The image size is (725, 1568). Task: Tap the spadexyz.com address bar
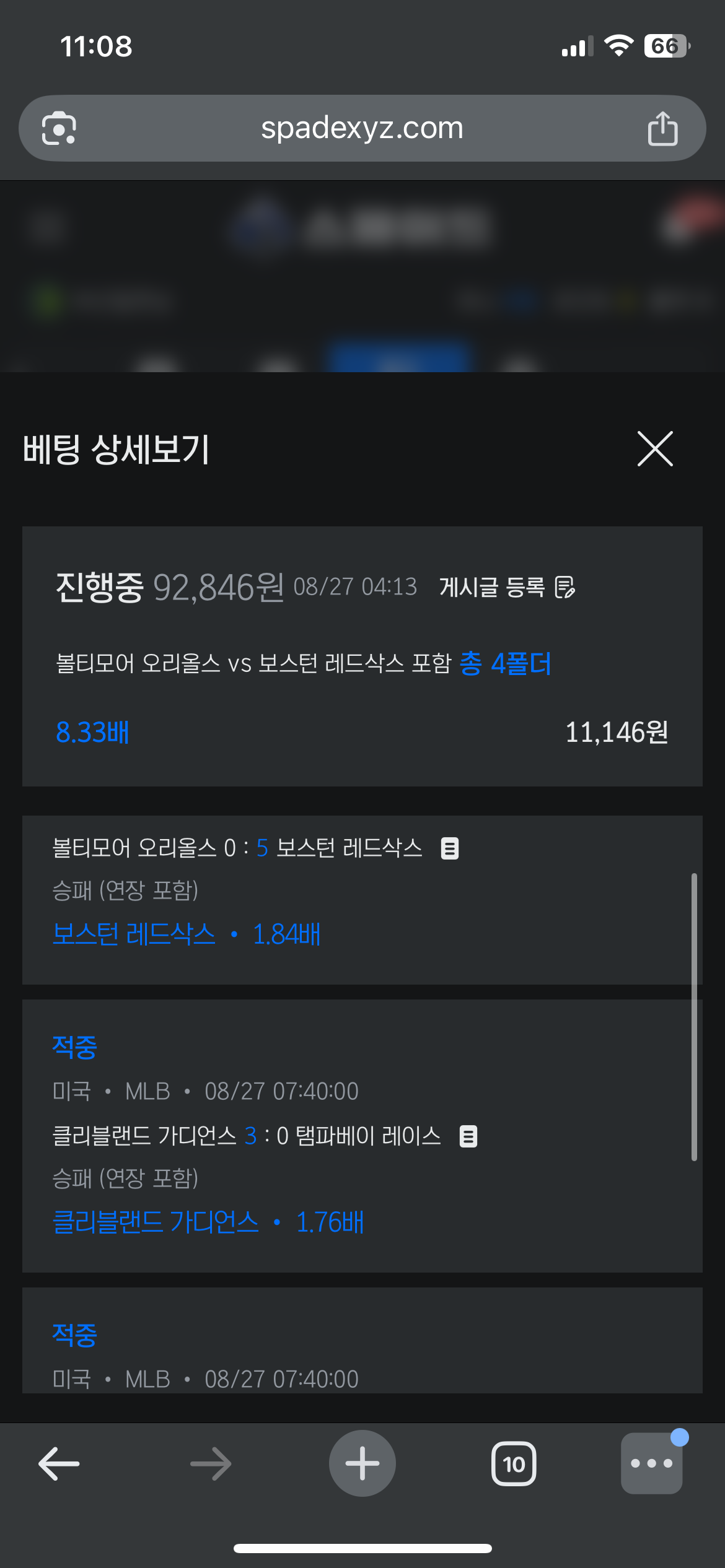[362, 128]
